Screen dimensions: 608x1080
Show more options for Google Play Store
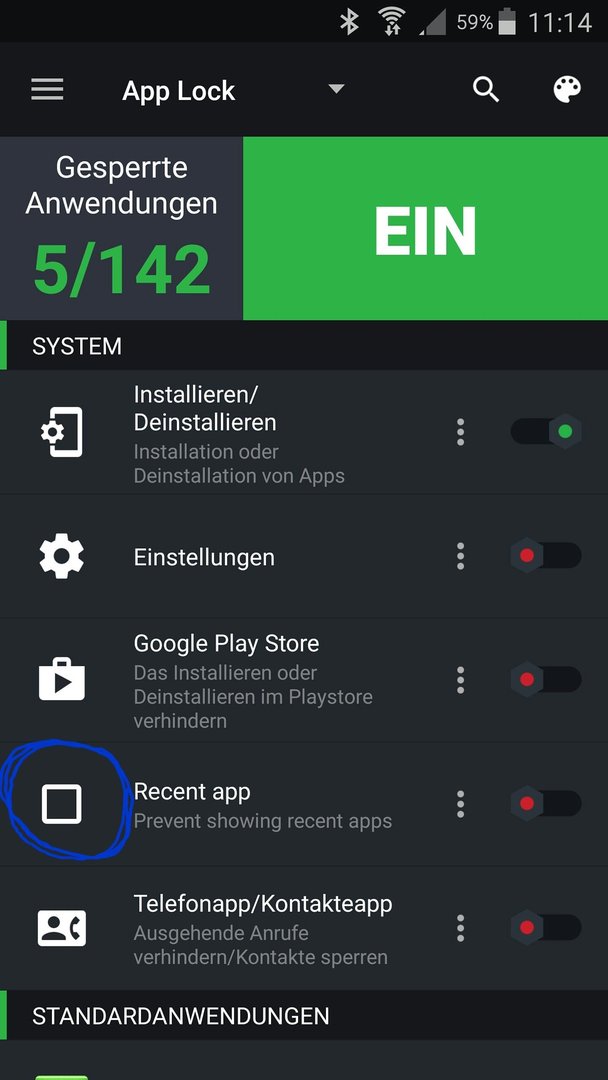(461, 679)
